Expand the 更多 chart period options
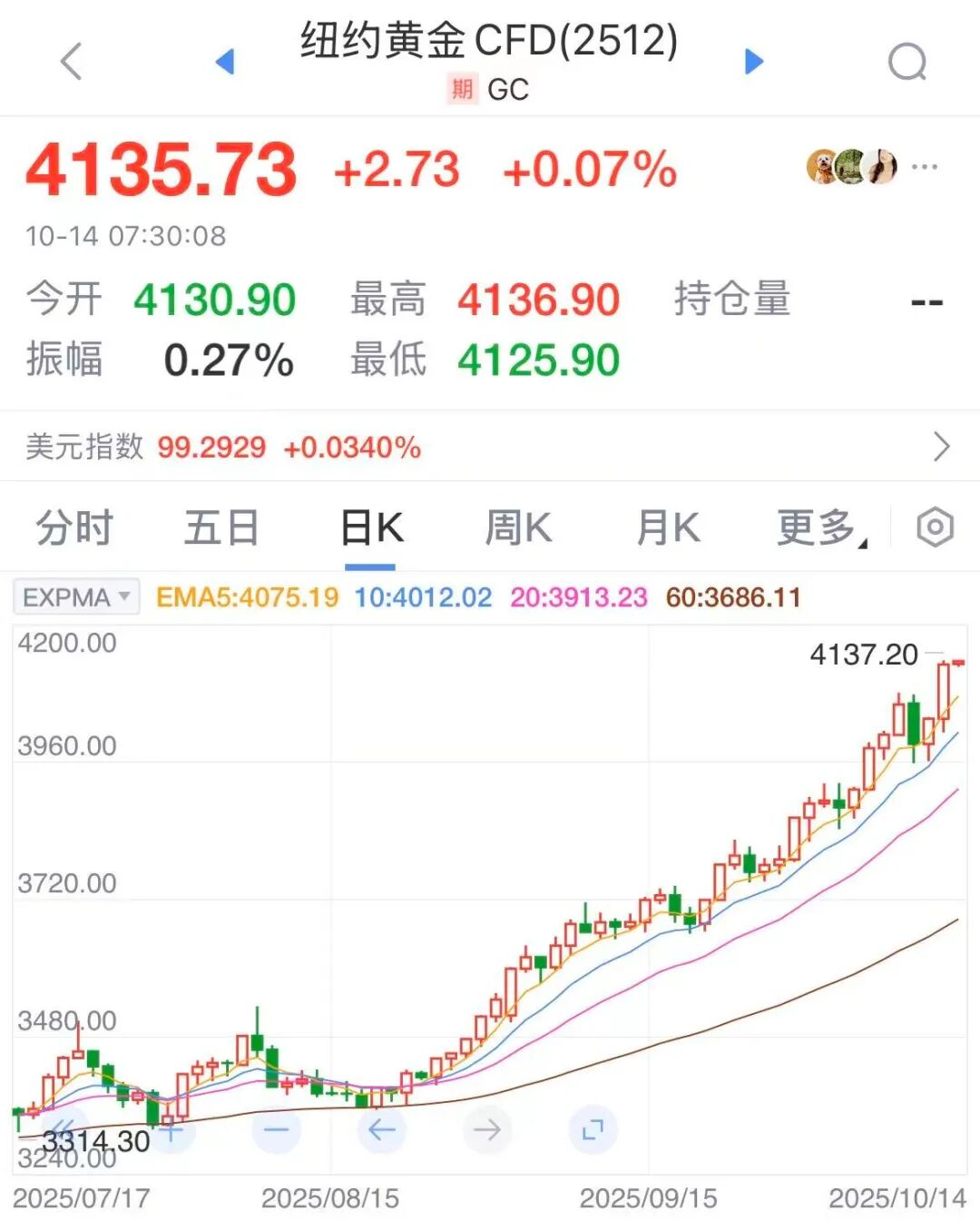Image resolution: width=980 pixels, height=1221 pixels. pos(820,527)
